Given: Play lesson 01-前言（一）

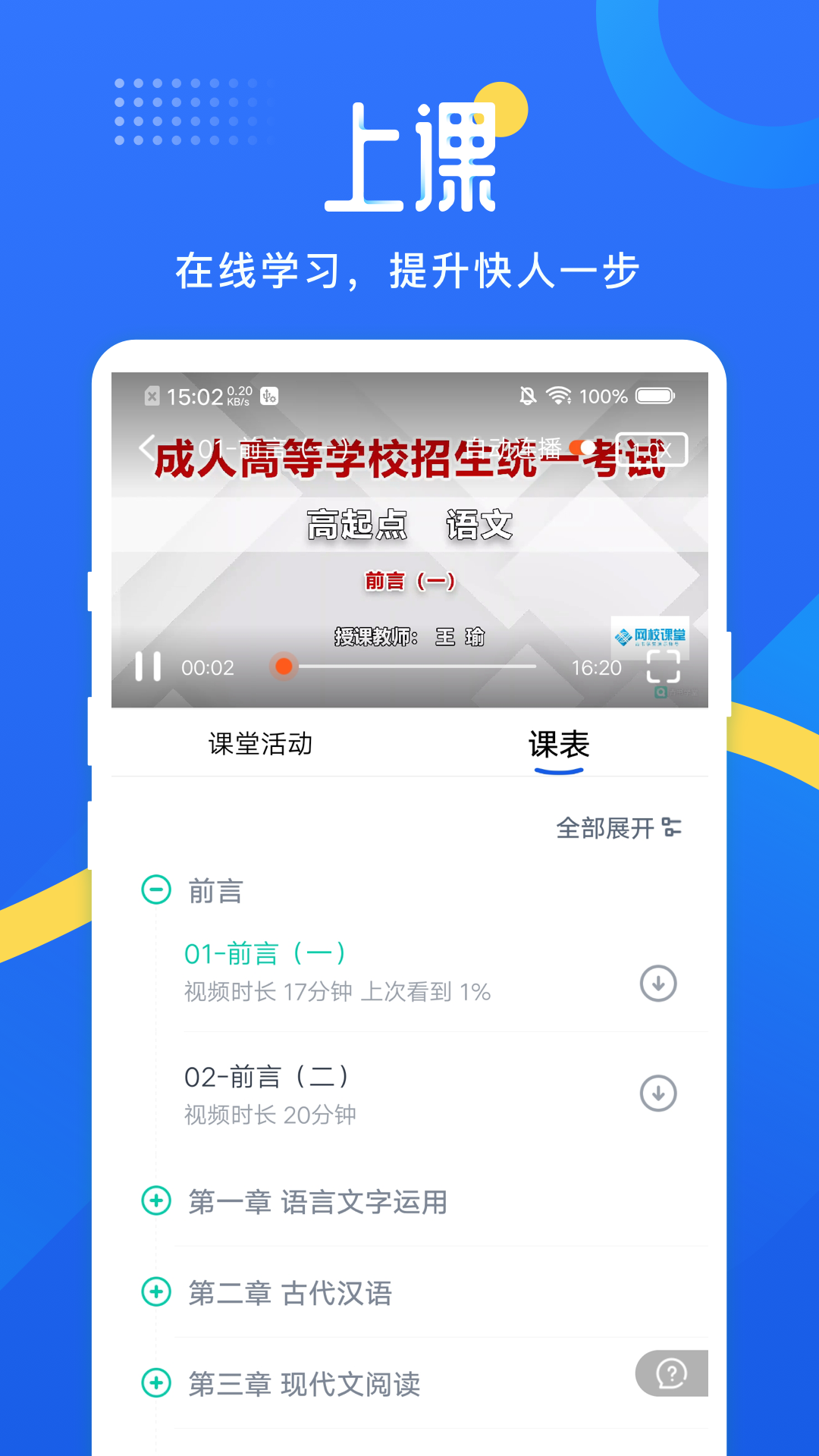Looking at the screenshot, I should 264,952.
